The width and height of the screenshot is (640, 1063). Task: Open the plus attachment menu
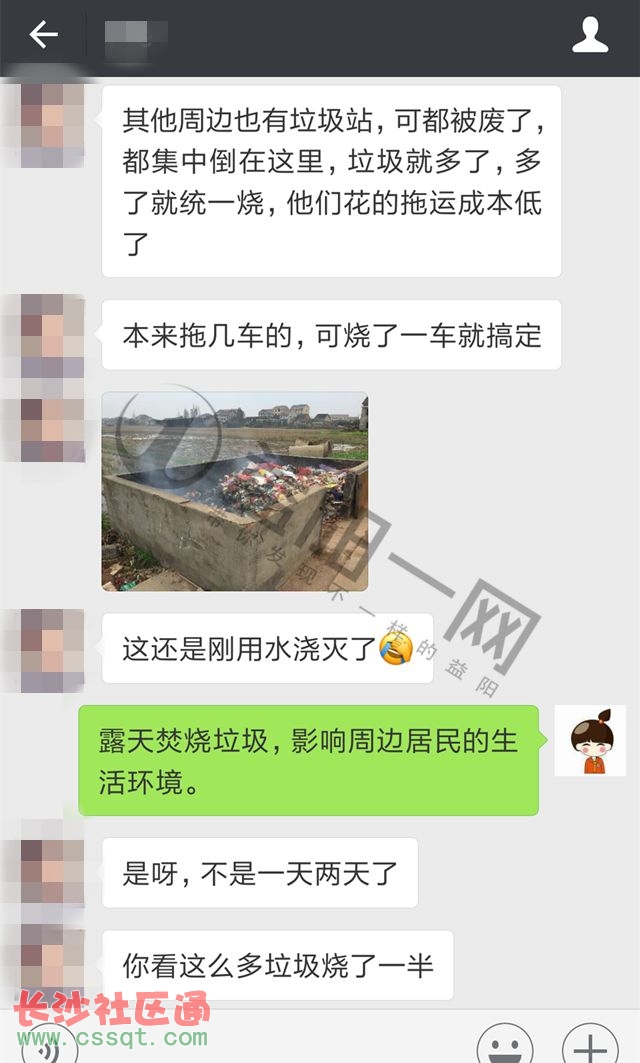point(591,1046)
